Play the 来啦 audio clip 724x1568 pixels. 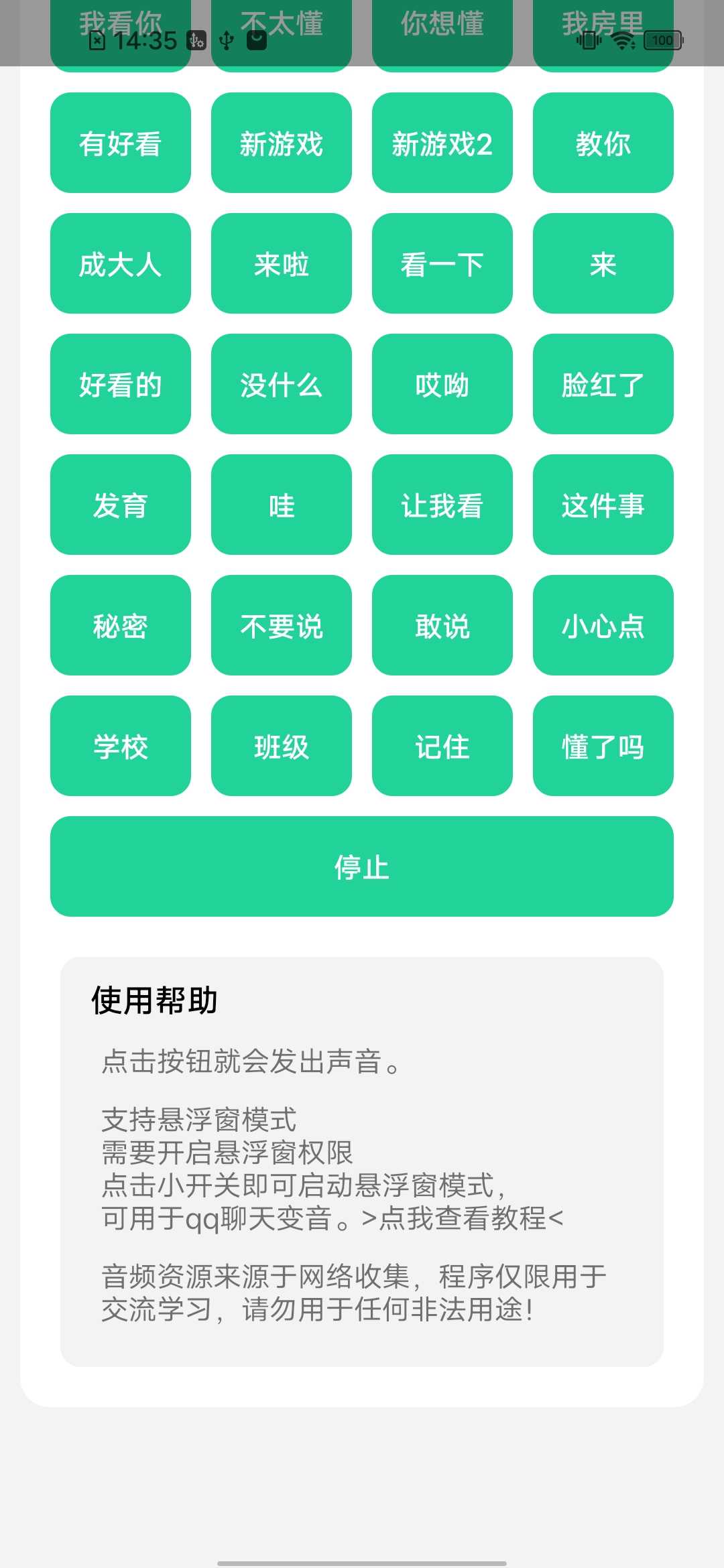tap(281, 263)
